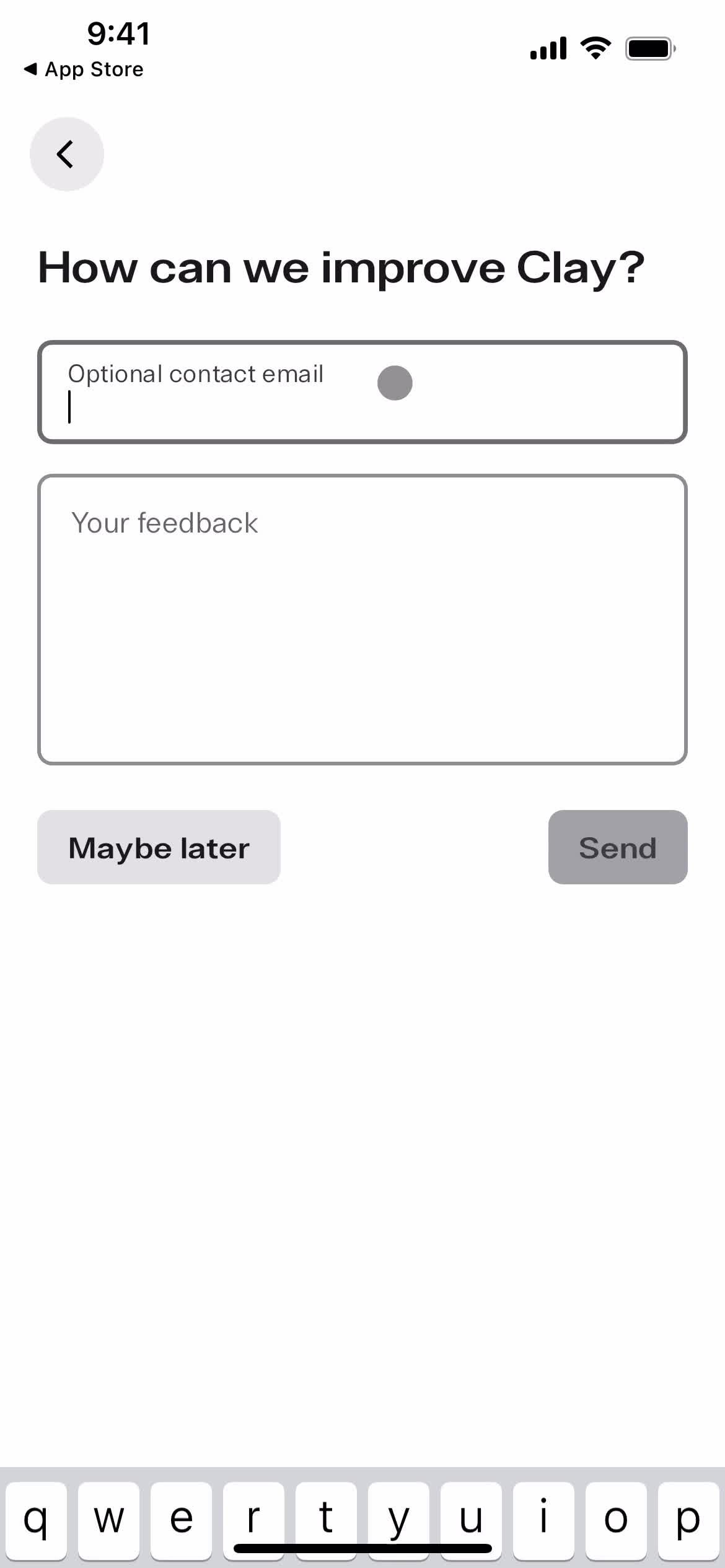Choose Maybe later
The height and width of the screenshot is (1568, 725).
point(159,847)
